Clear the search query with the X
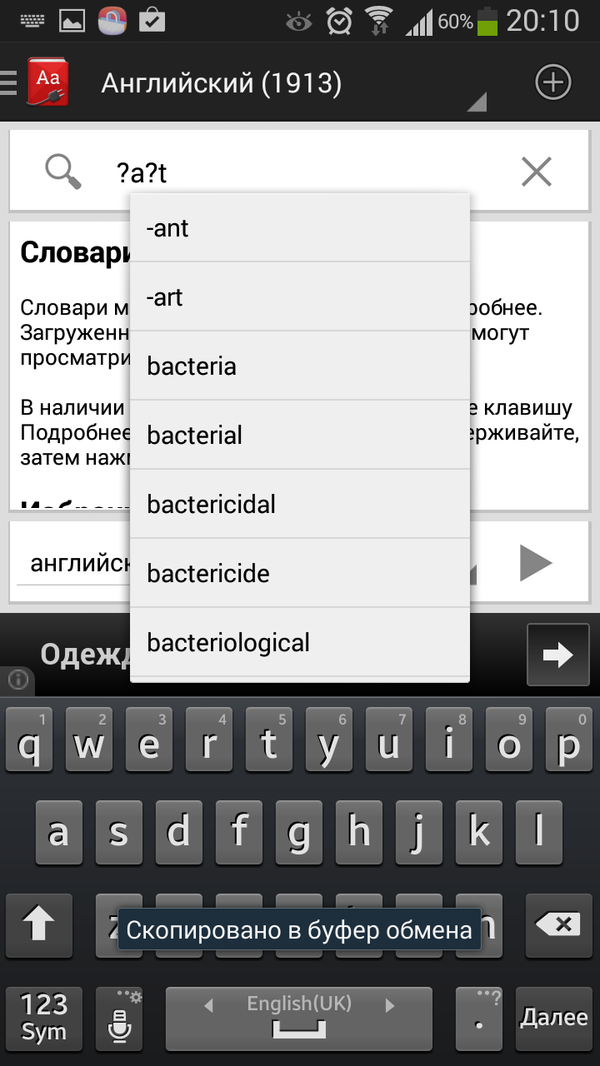600x1066 pixels. pos(536,172)
